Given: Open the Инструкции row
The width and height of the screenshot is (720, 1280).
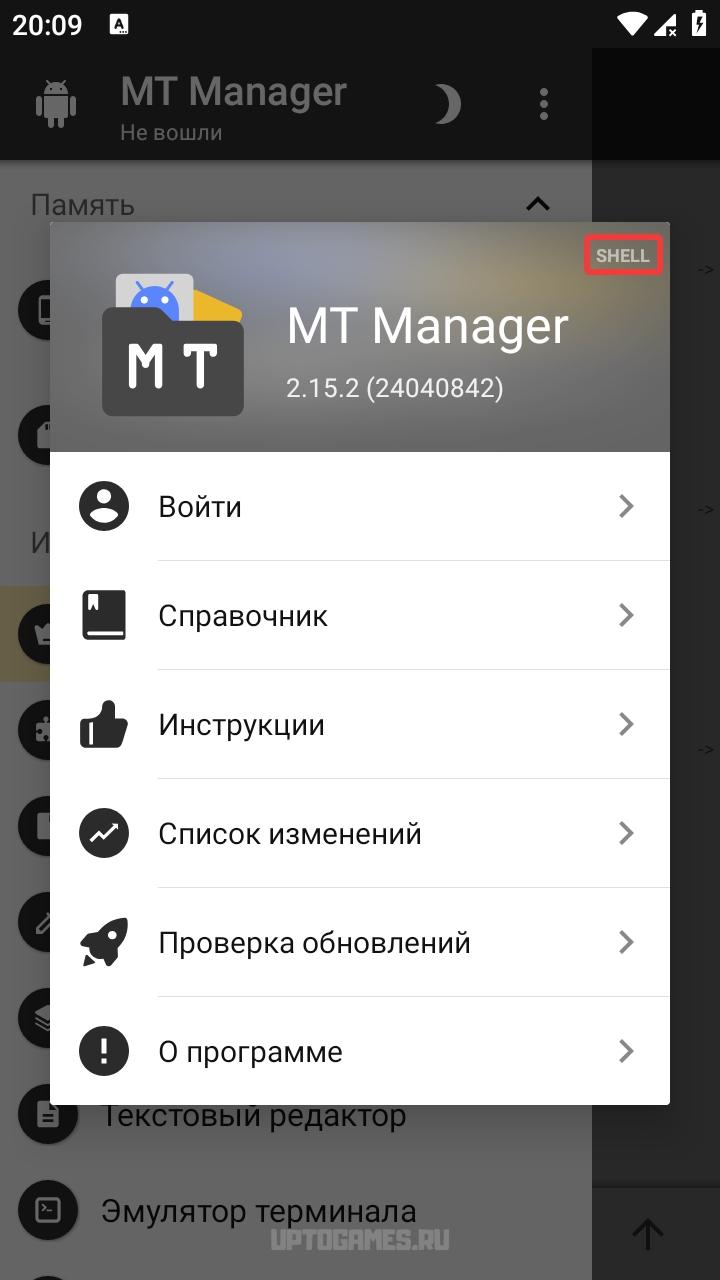Looking at the screenshot, I should click(360, 724).
